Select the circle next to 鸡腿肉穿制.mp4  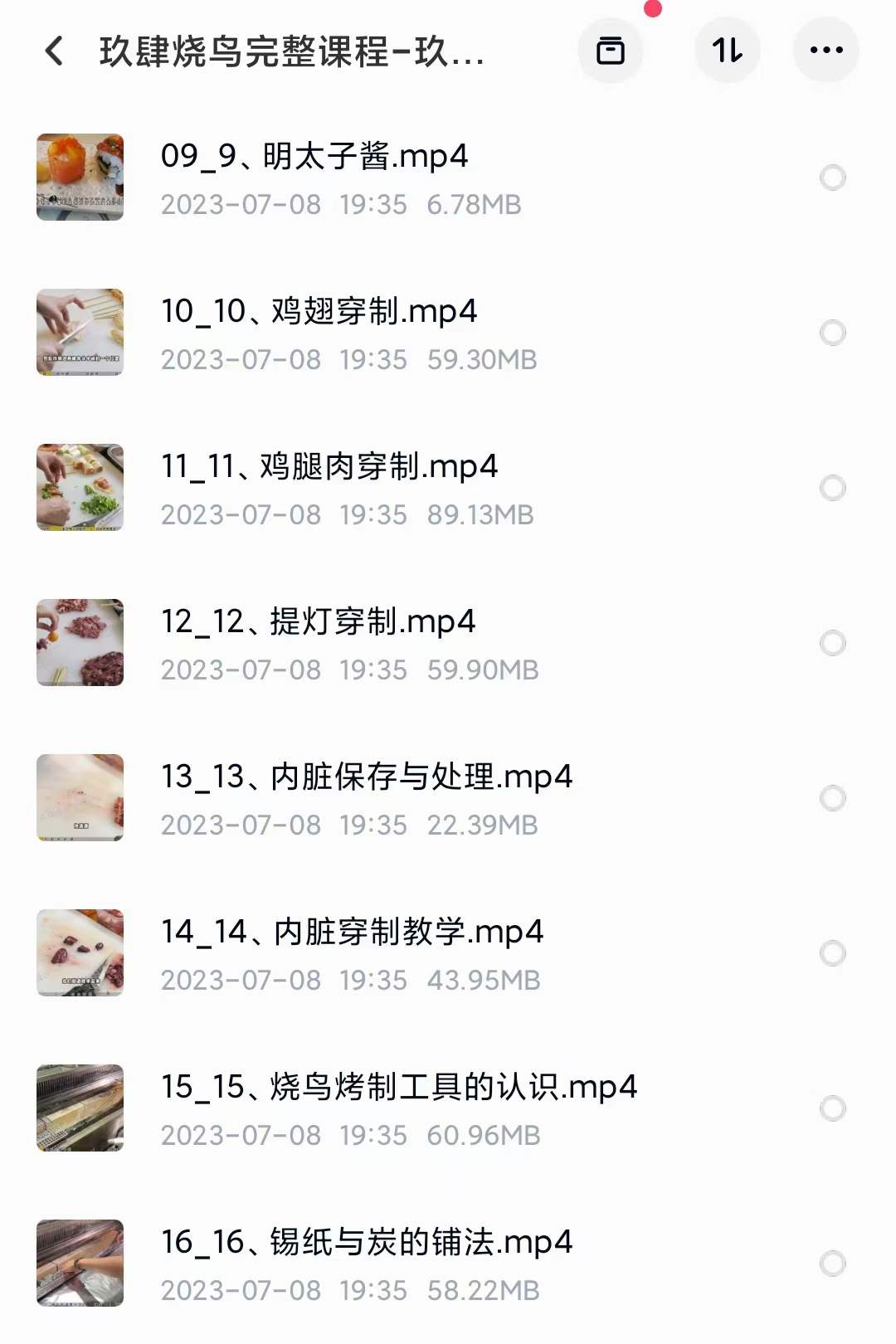[832, 486]
